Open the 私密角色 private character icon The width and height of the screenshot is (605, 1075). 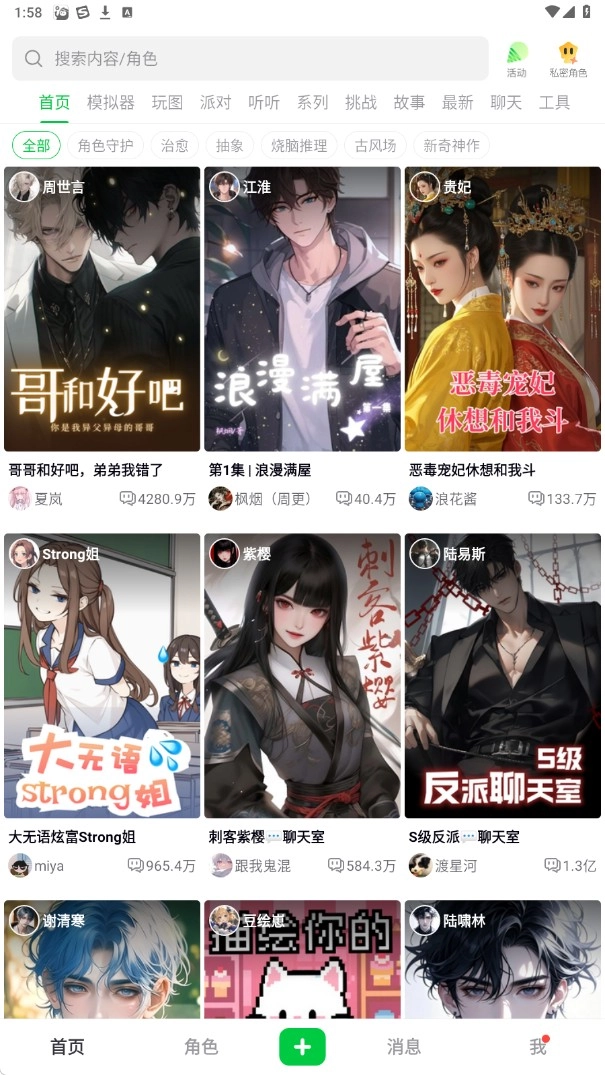pos(568,59)
